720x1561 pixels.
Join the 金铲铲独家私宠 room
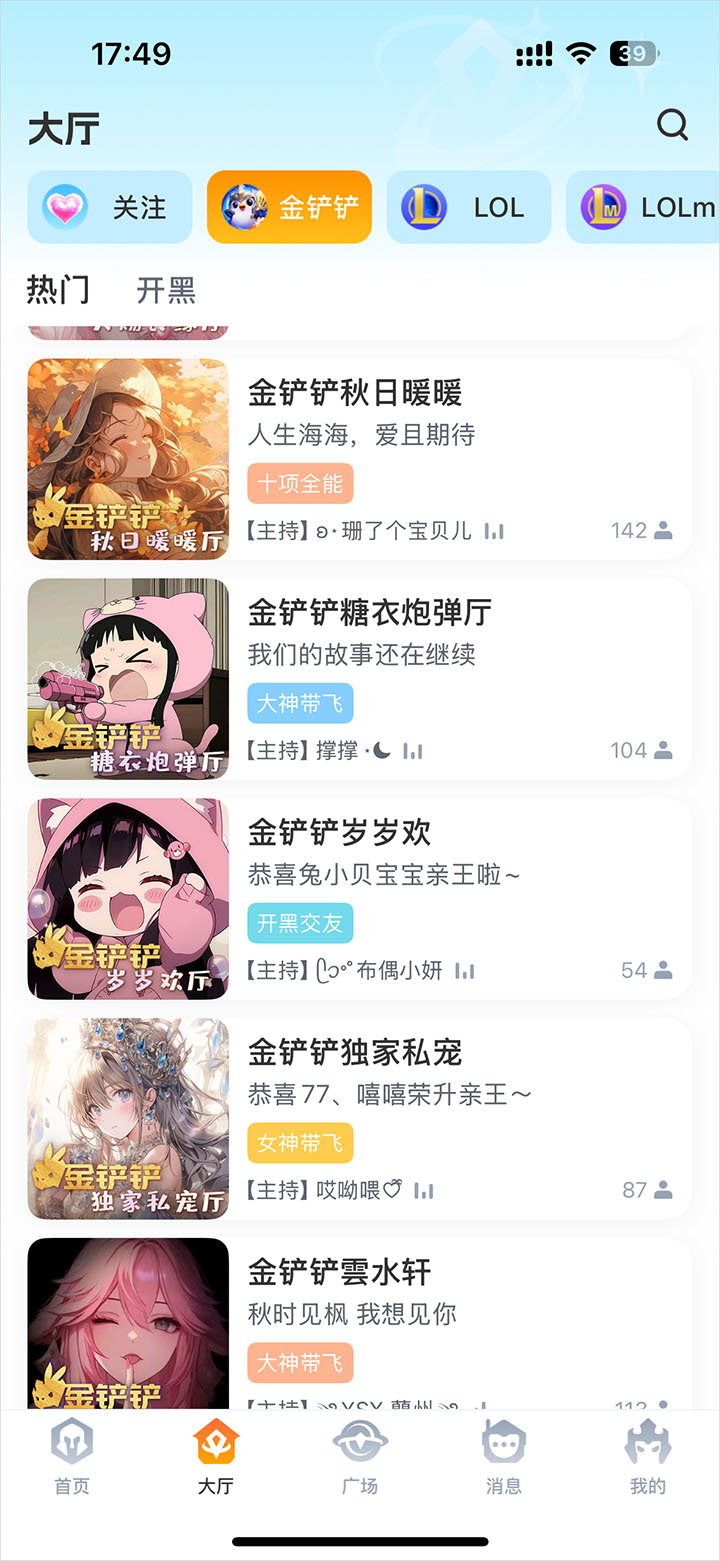[358, 1119]
